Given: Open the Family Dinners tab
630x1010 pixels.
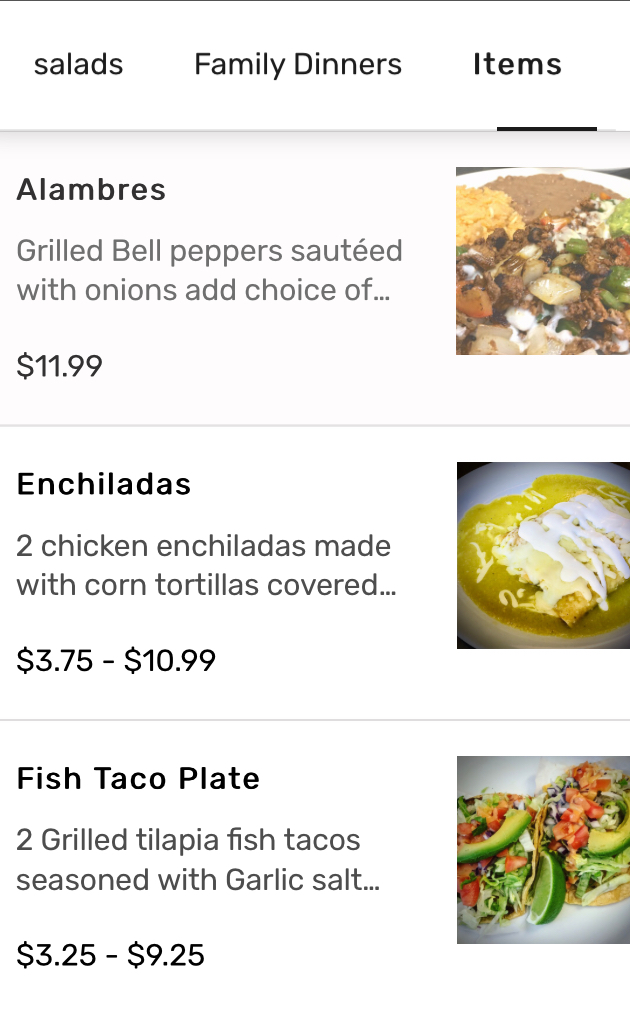Looking at the screenshot, I should tap(297, 65).
